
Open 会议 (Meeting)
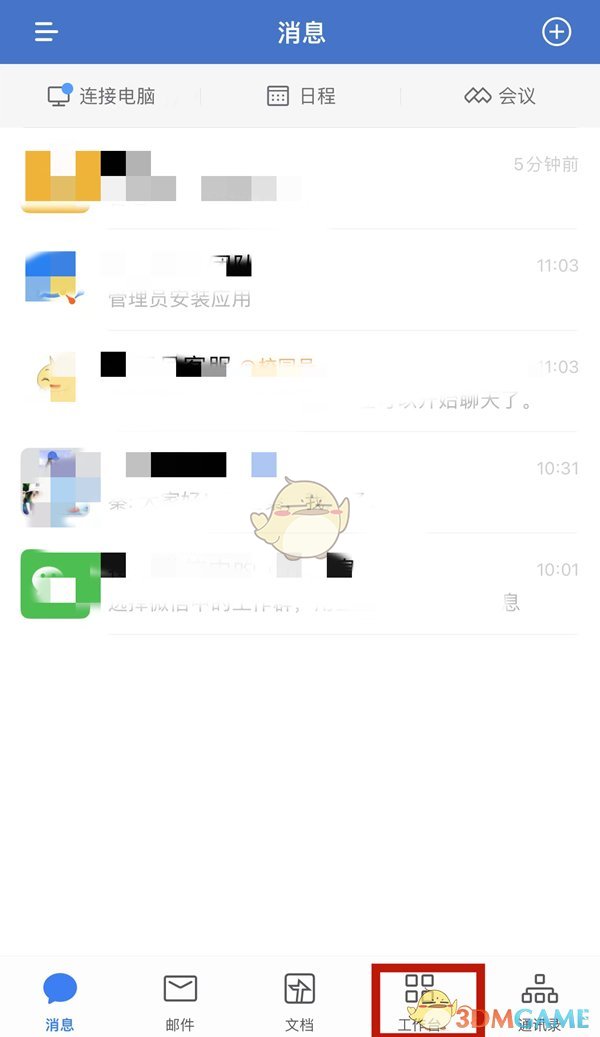pyautogui.click(x=500, y=96)
